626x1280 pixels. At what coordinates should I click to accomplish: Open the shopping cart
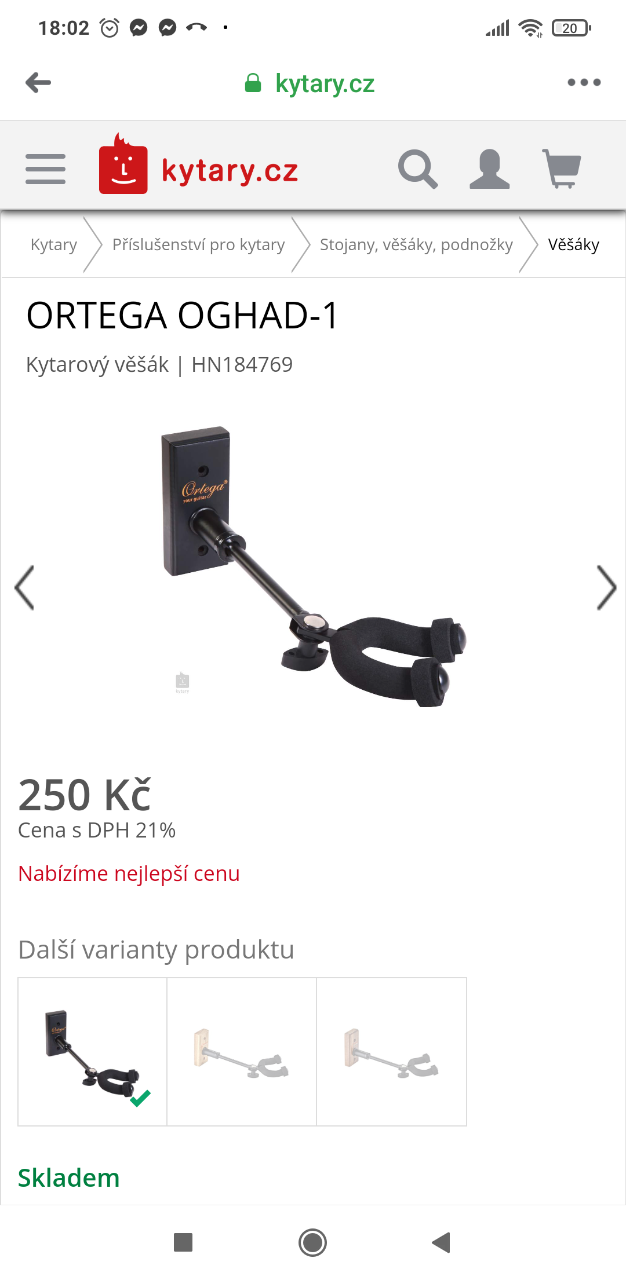point(561,169)
